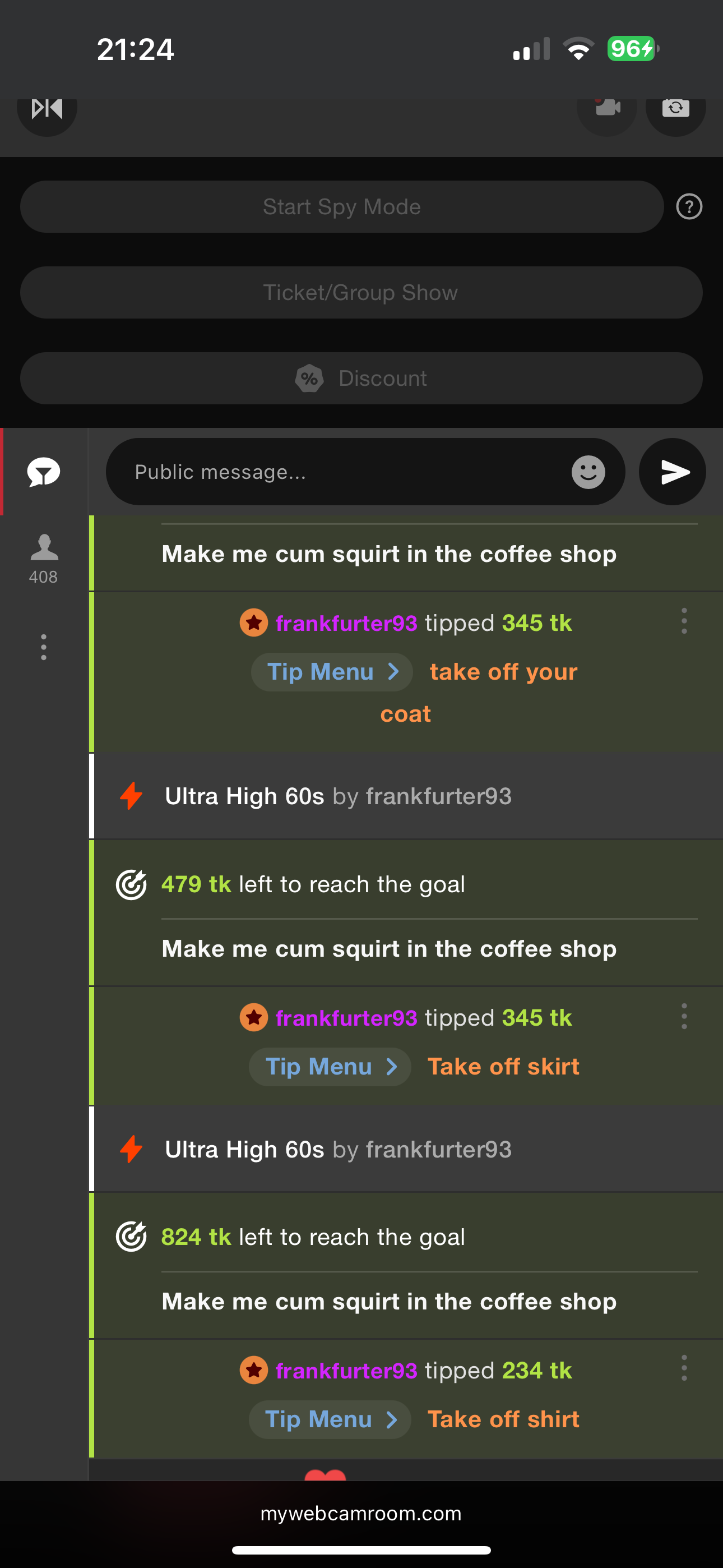The image size is (723, 1568).
Task: Open the emoji picker
Action: (588, 472)
